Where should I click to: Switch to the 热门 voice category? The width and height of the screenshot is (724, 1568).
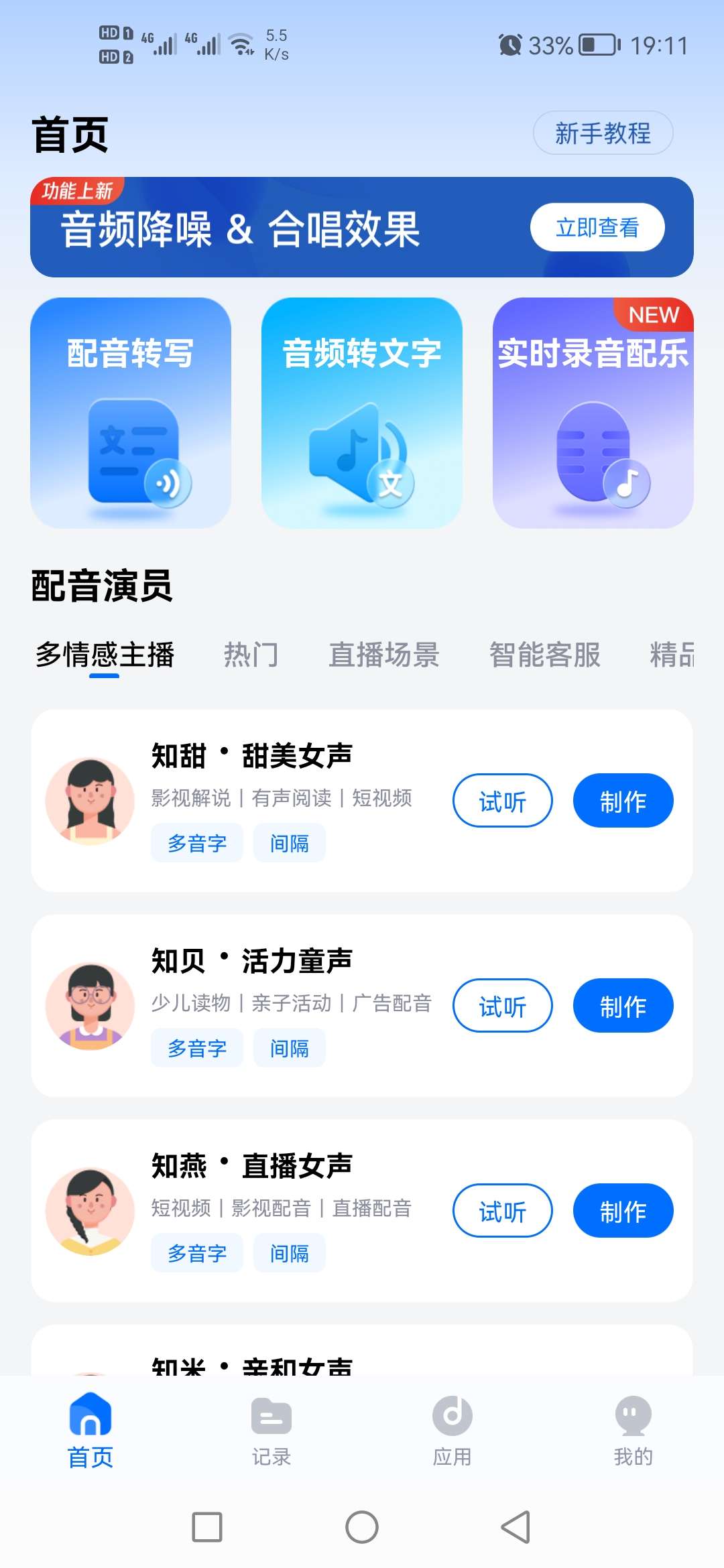252,655
